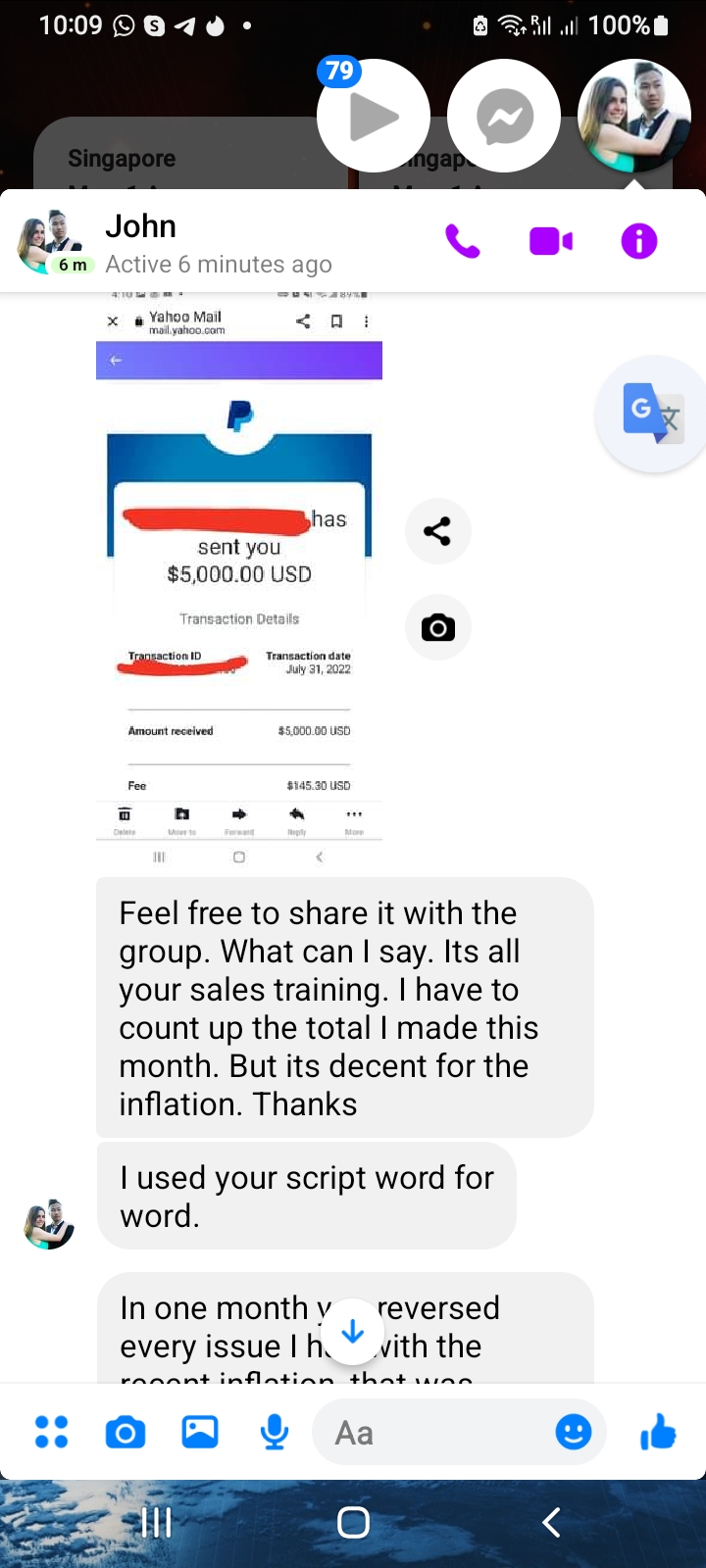Screen dimensions: 706x1568
Task: Go back using system navigation
Action: pyautogui.click(x=551, y=1522)
